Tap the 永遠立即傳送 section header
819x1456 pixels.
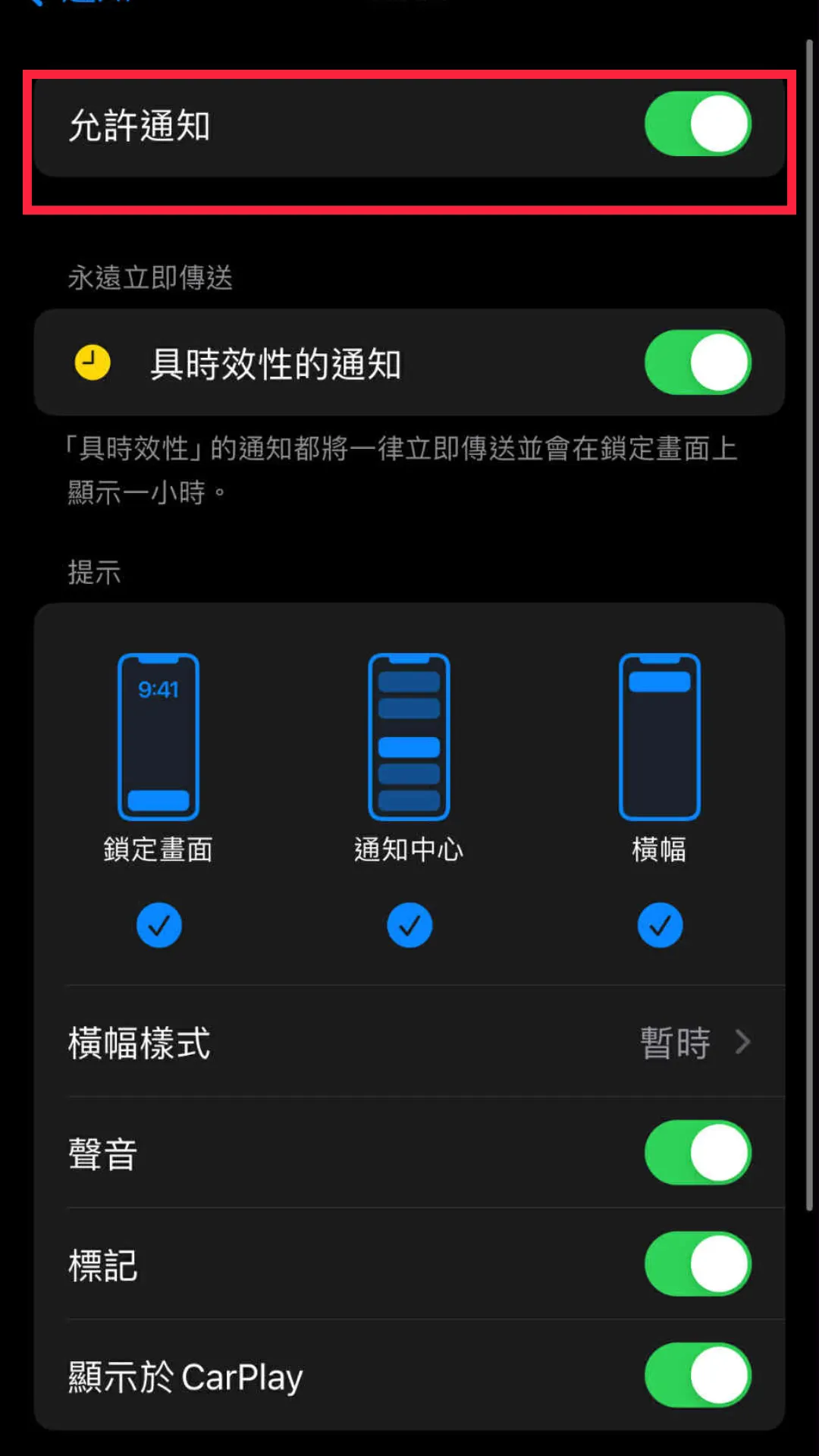[149, 278]
